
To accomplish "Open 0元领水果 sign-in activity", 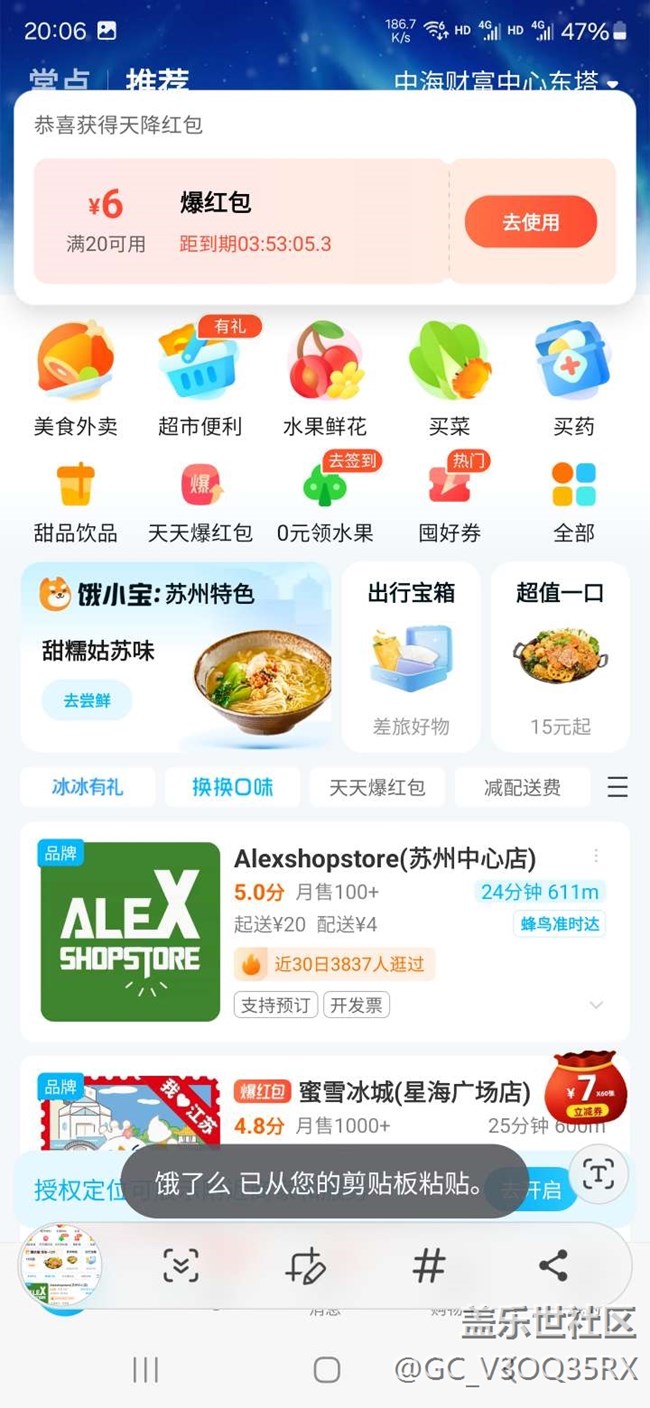I will pos(325,502).
